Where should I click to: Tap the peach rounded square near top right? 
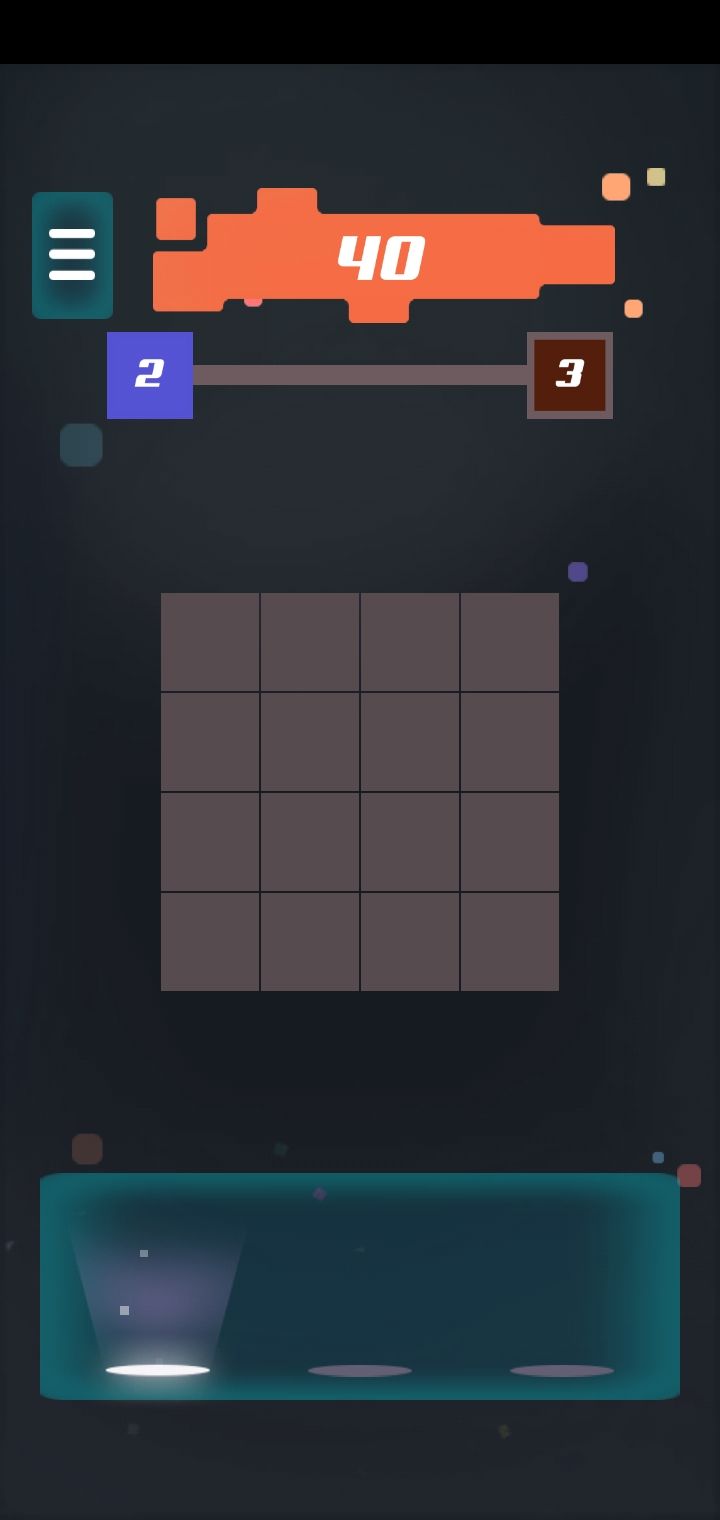(x=616, y=186)
